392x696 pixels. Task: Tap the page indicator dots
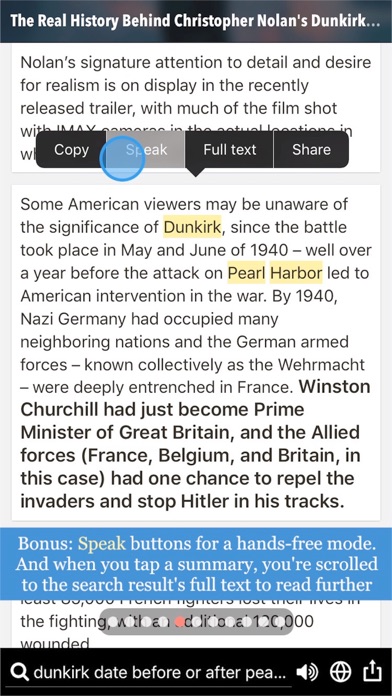coord(196,621)
